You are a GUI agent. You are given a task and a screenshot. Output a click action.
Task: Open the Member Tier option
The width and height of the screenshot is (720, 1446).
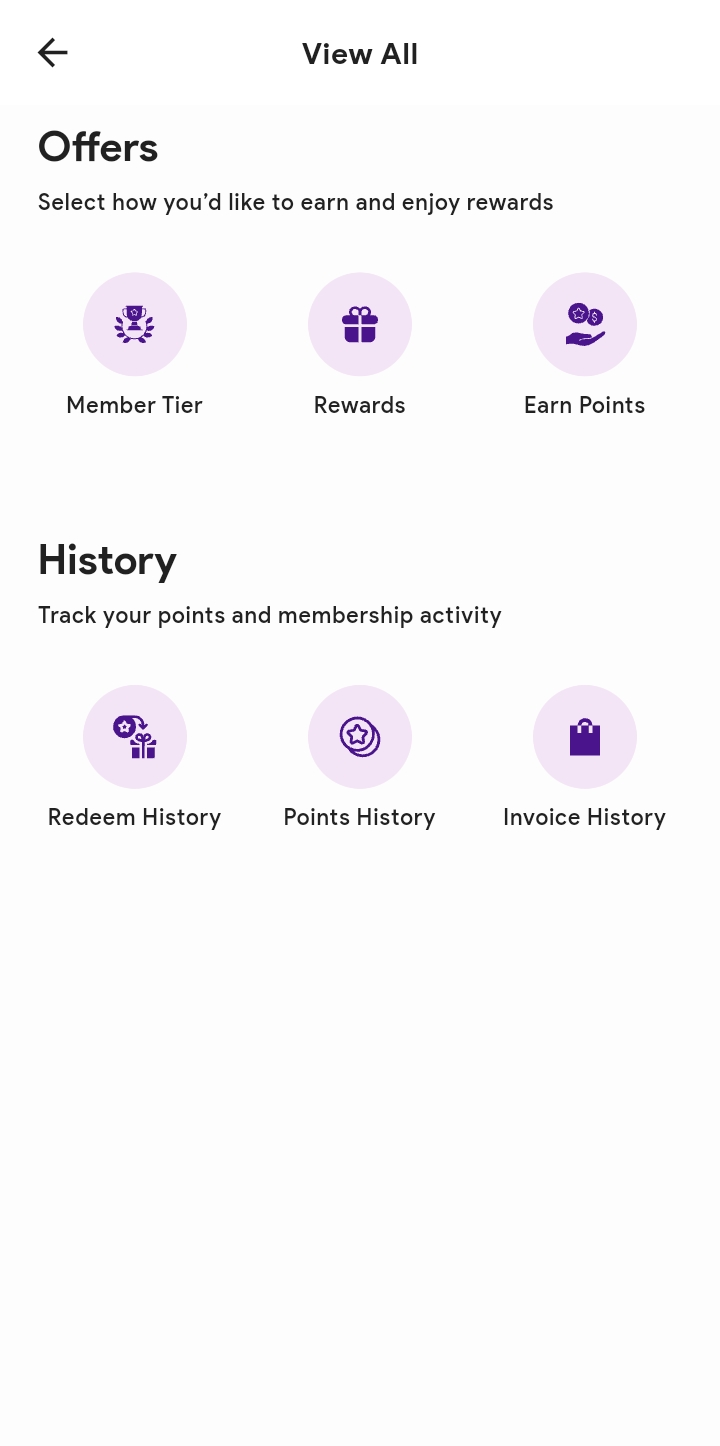(x=135, y=325)
